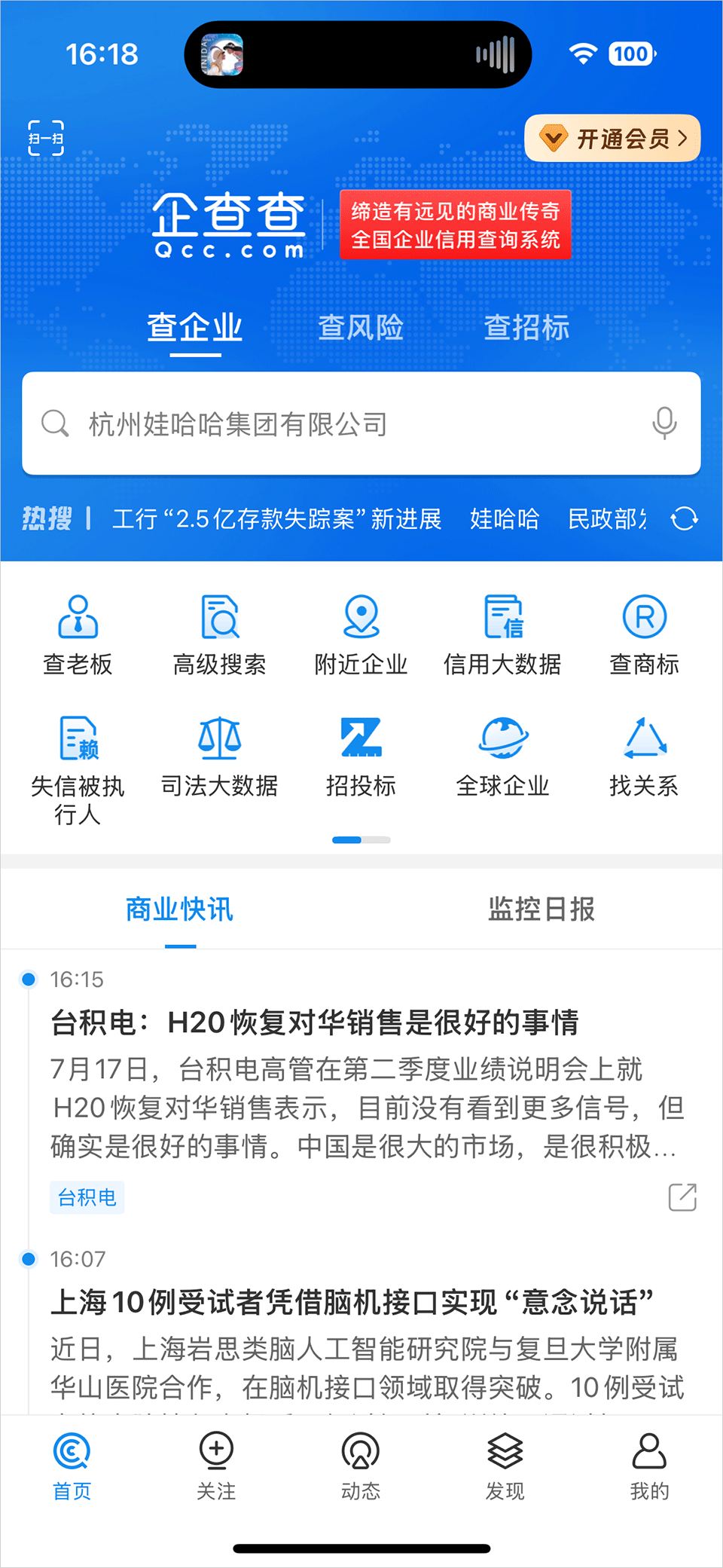The height and width of the screenshot is (1568, 723).
Task: Open the 扫一扫 scan icon
Action: [46, 138]
